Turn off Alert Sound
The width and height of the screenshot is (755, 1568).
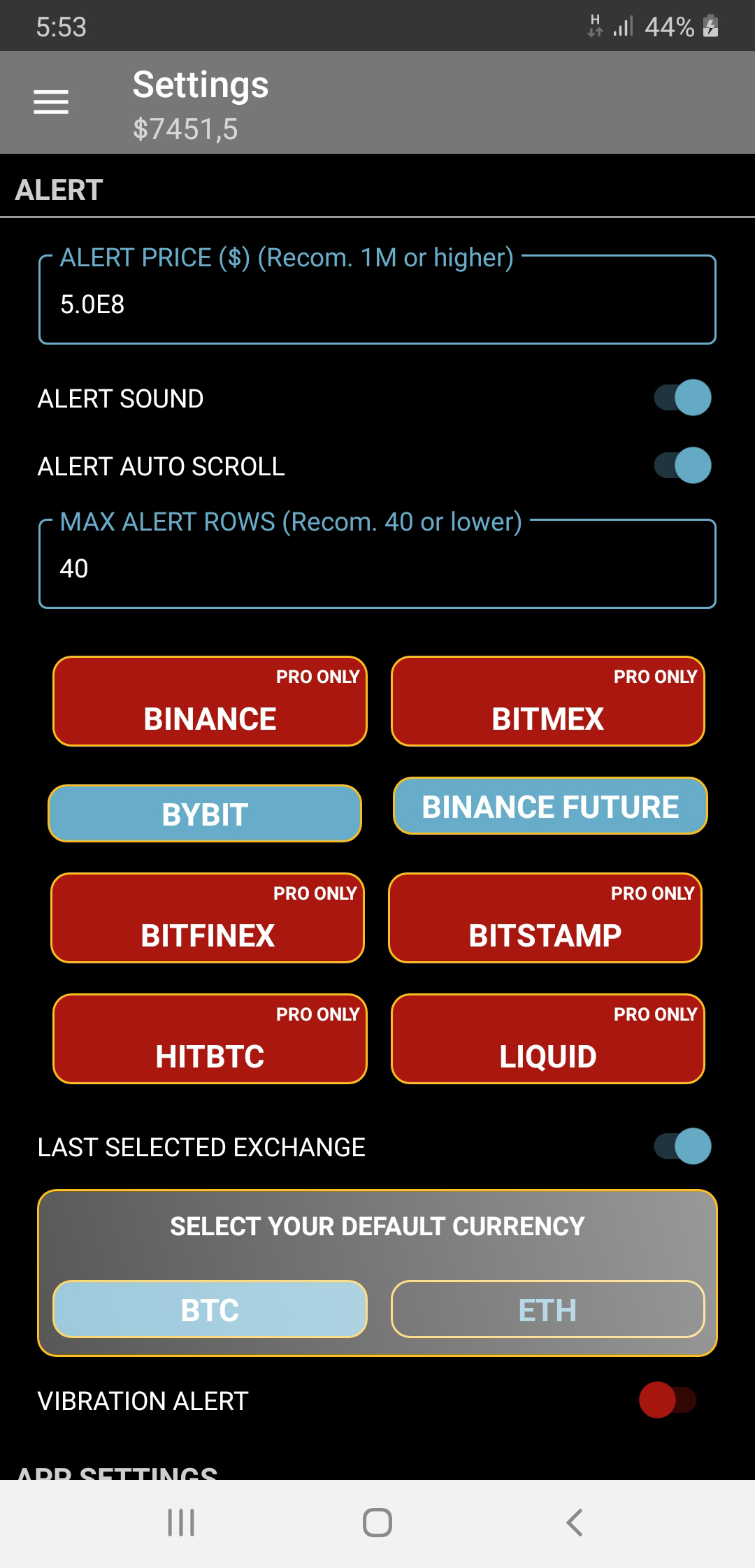[682, 398]
